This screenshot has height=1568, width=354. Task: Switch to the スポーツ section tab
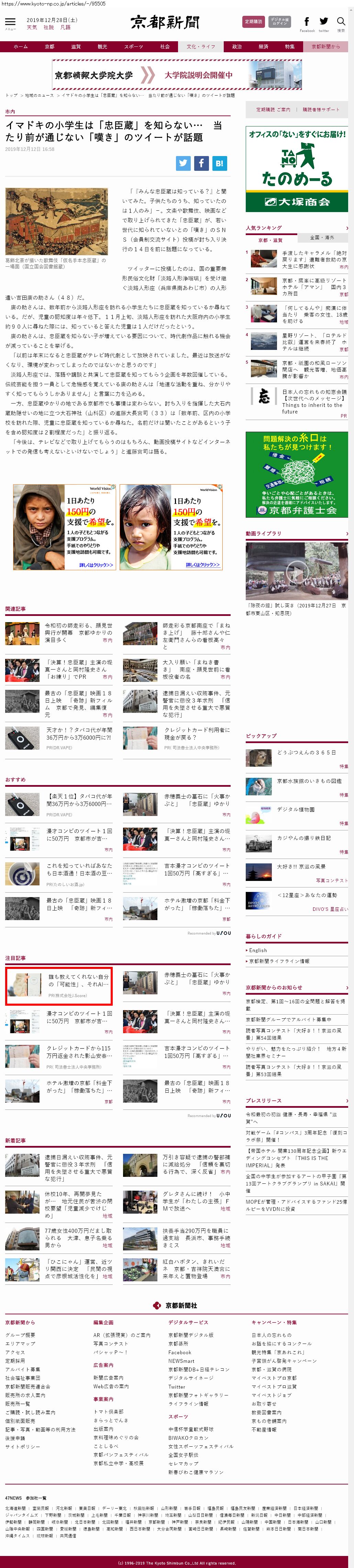click(x=133, y=46)
